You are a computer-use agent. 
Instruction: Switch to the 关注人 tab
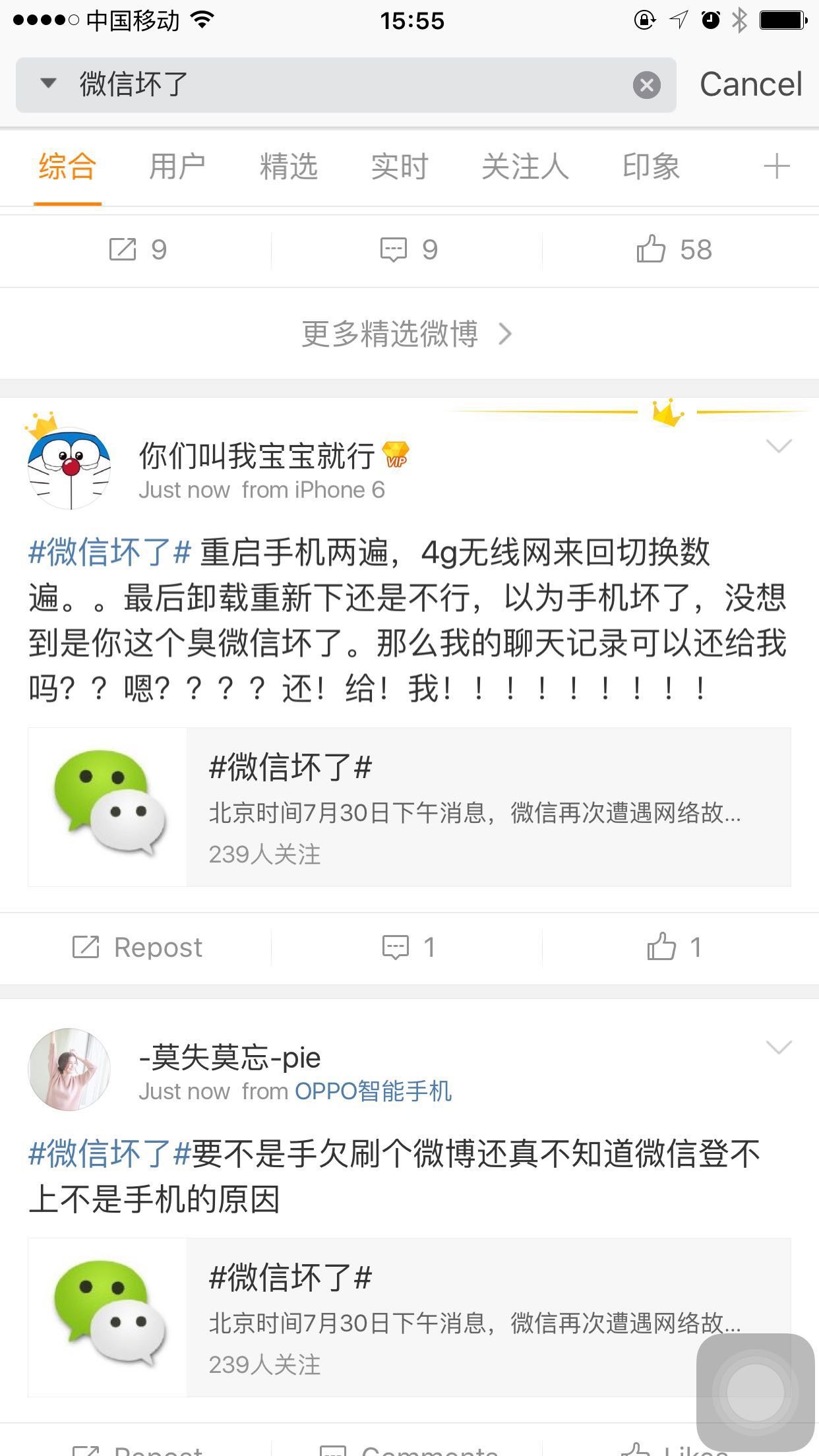[524, 166]
